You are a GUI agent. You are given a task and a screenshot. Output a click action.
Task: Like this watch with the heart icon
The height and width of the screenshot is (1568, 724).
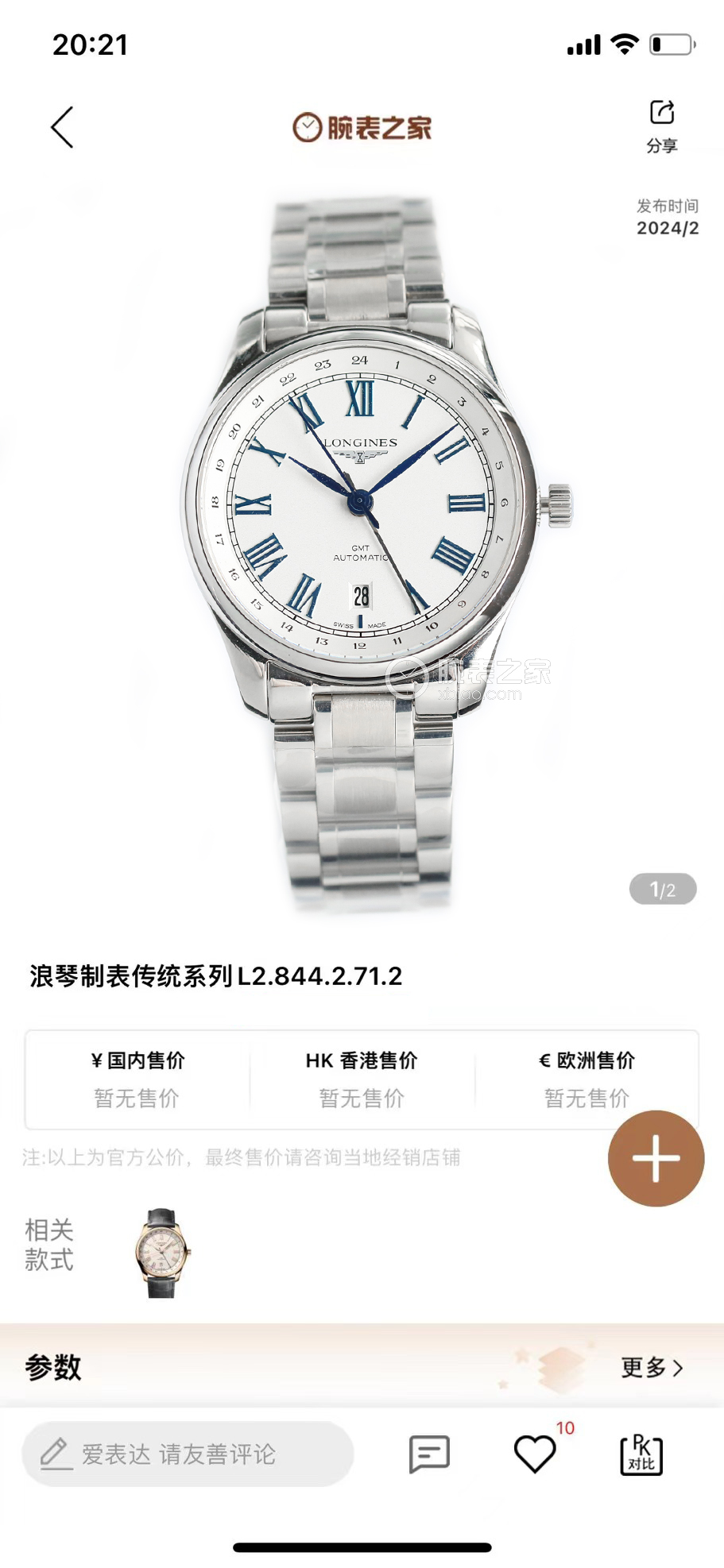[x=535, y=1454]
